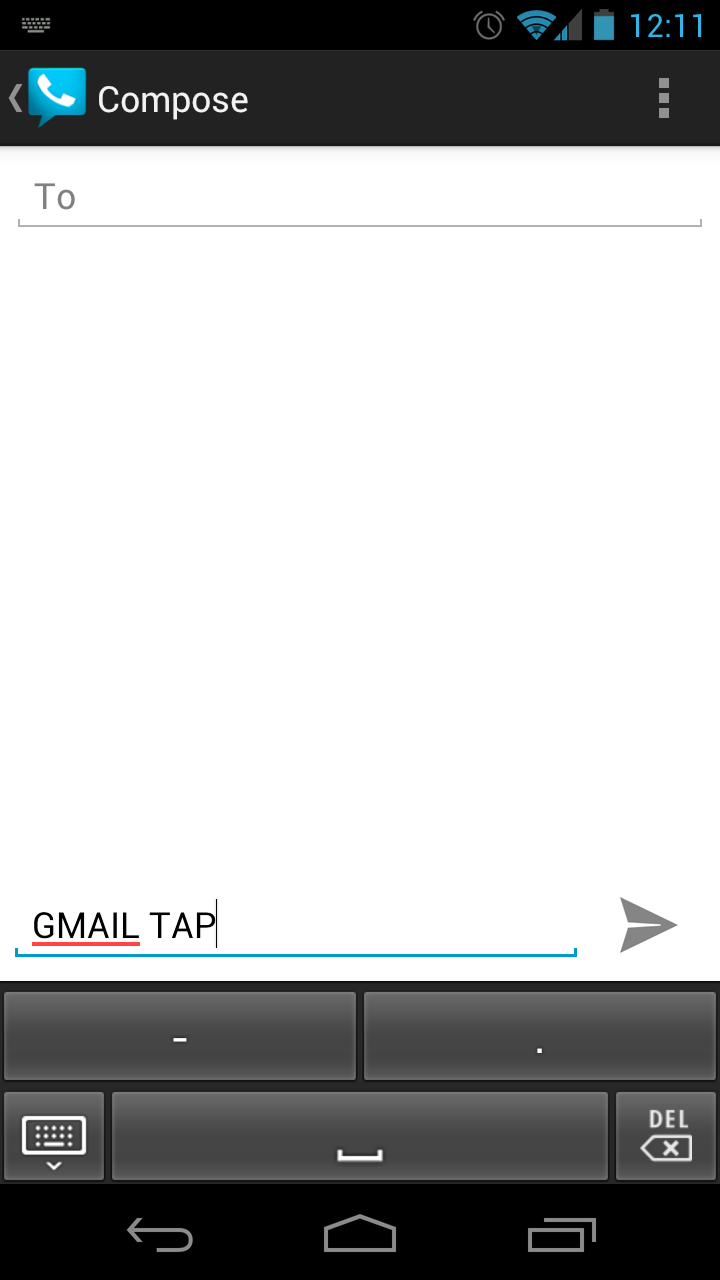Hide the keyboard with the keyboard key
The height and width of the screenshot is (1280, 720).
point(54,1136)
